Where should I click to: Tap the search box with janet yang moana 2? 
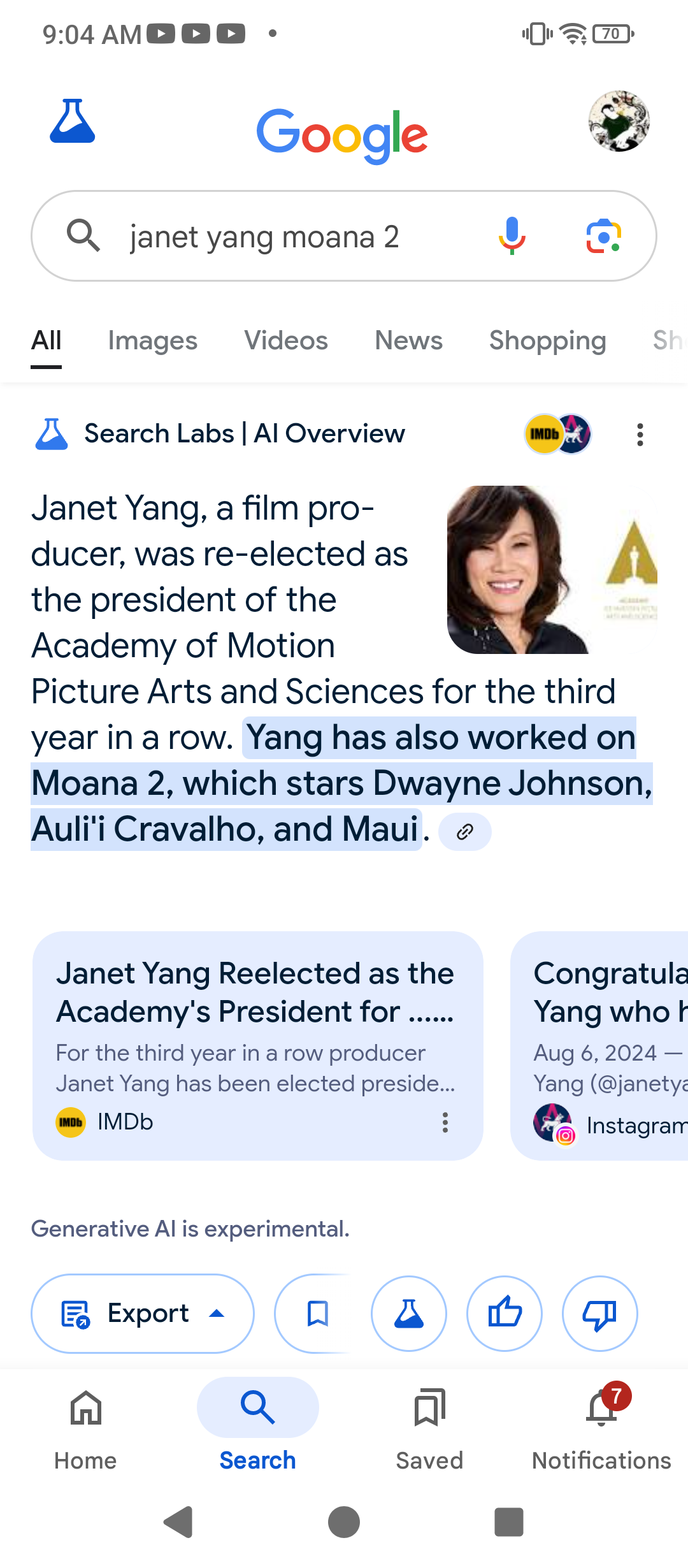(344, 236)
